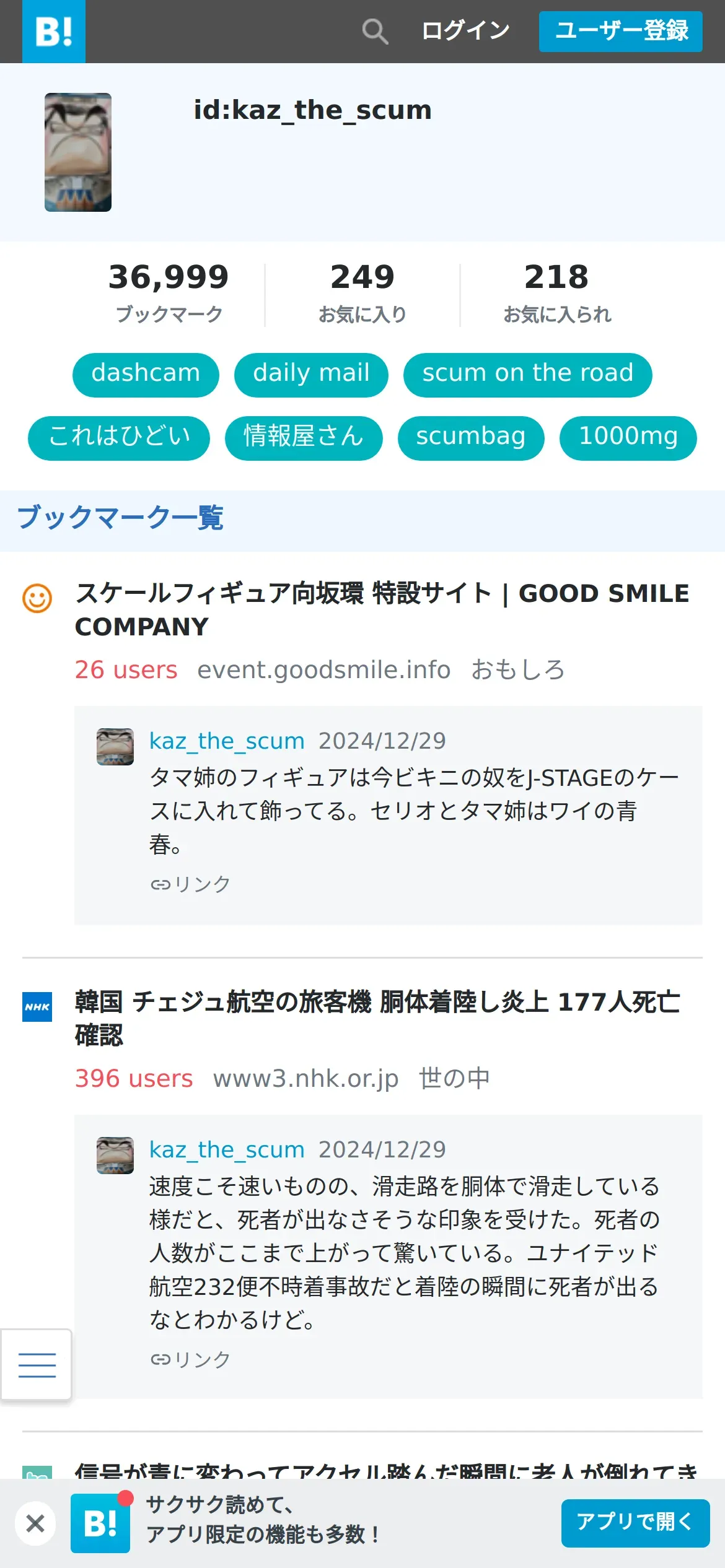The height and width of the screenshot is (1568, 725).
Task: Open Hatena Bookmark home logo
Action: coord(54,31)
